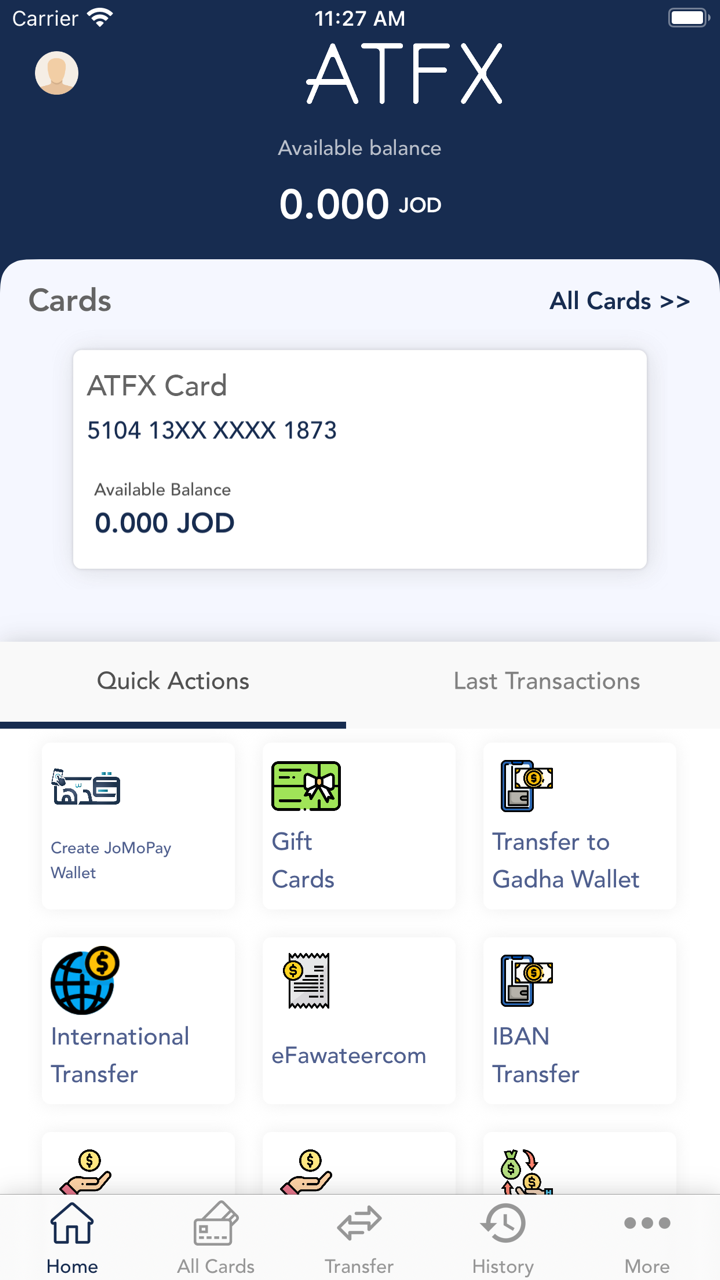
Task: Choose Transfer to Gadha Wallet
Action: coord(580,826)
